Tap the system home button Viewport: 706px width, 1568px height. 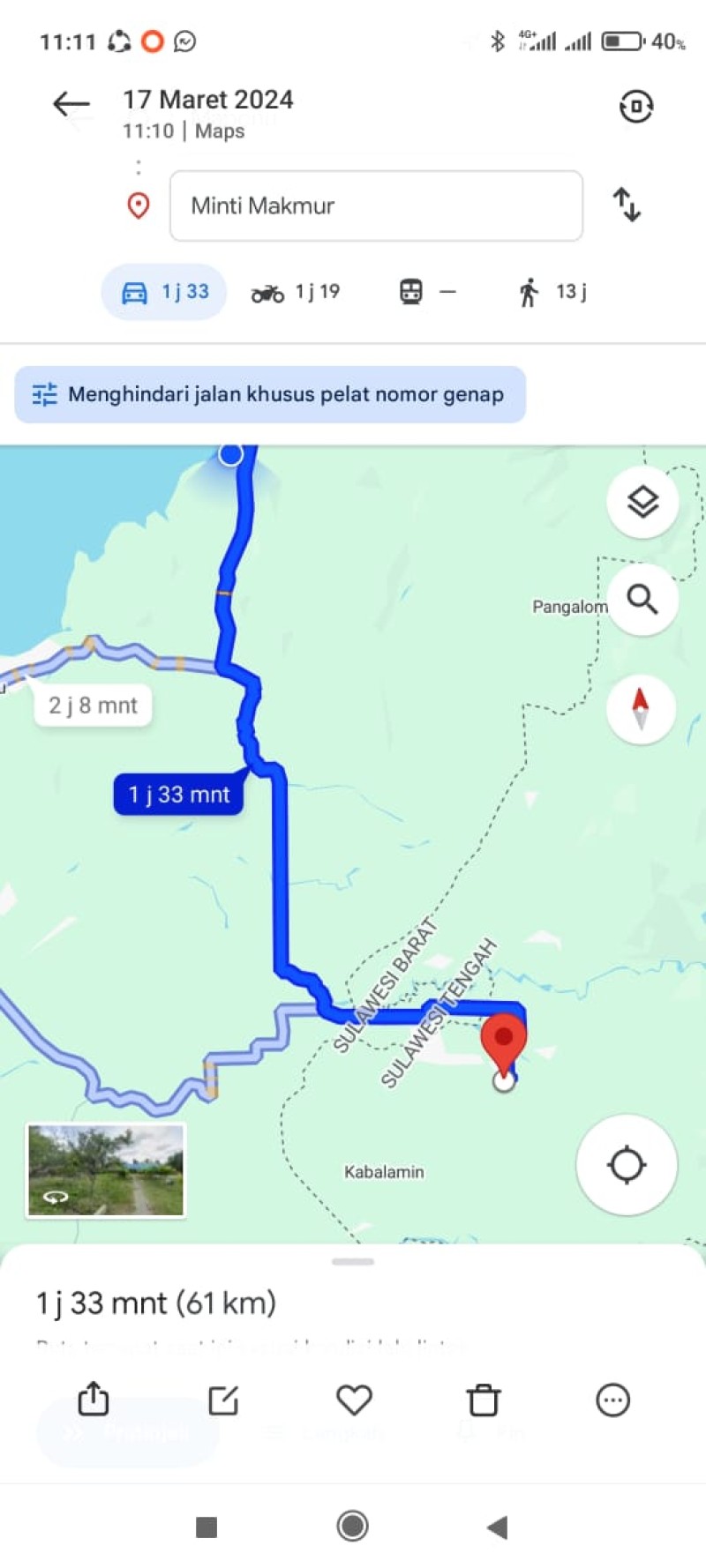click(x=353, y=1526)
